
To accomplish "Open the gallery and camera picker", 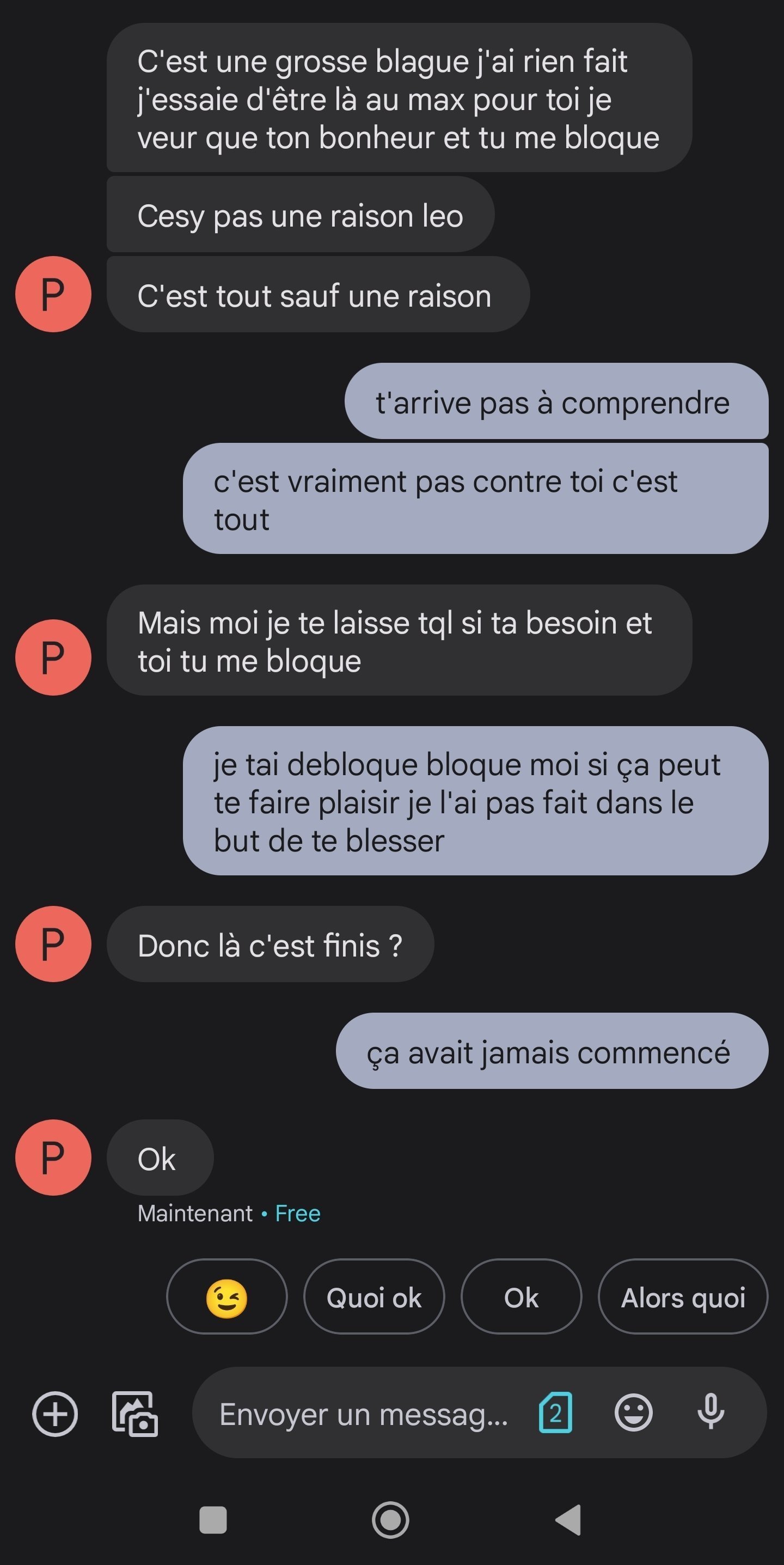I will pyautogui.click(x=135, y=1413).
